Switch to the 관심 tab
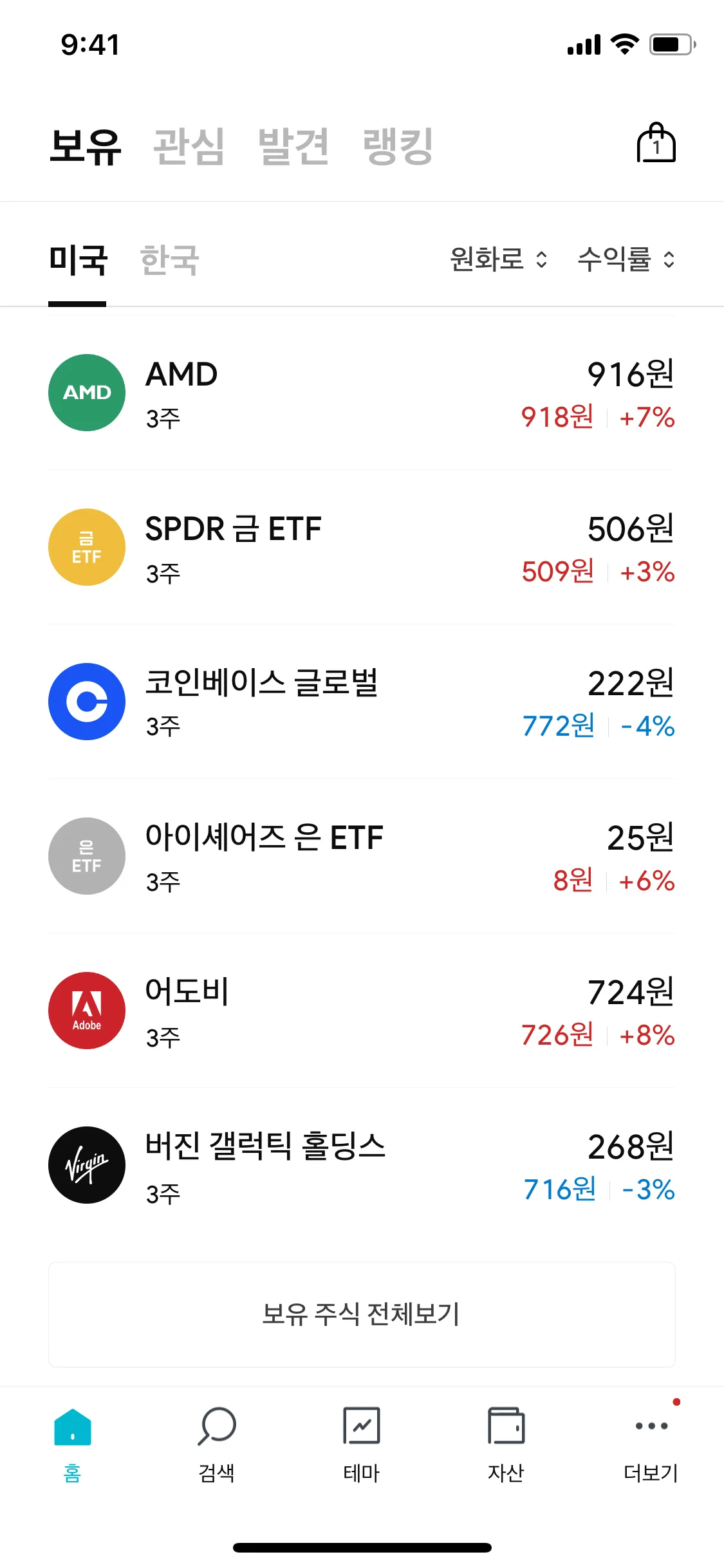This screenshot has width=724, height=1568. coord(189,146)
